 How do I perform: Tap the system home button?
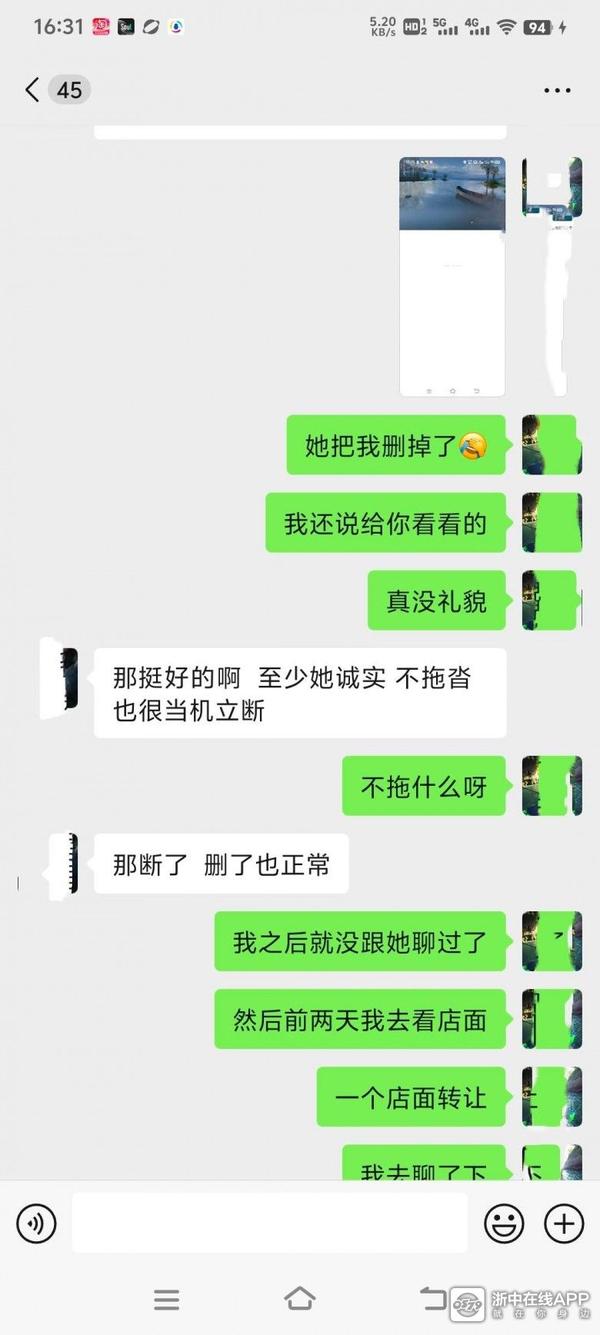coord(299,1299)
